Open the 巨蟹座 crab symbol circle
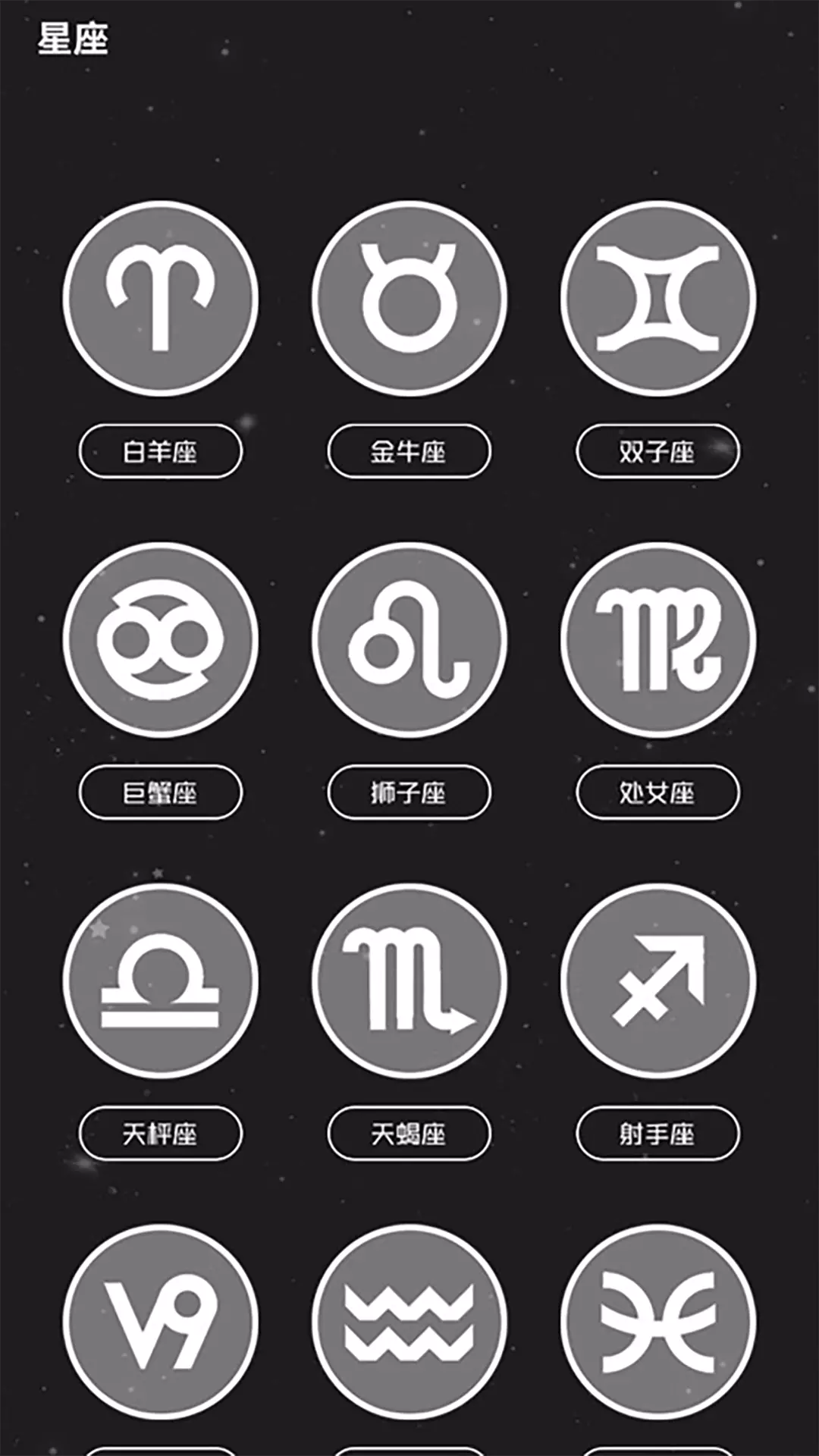 (x=160, y=639)
